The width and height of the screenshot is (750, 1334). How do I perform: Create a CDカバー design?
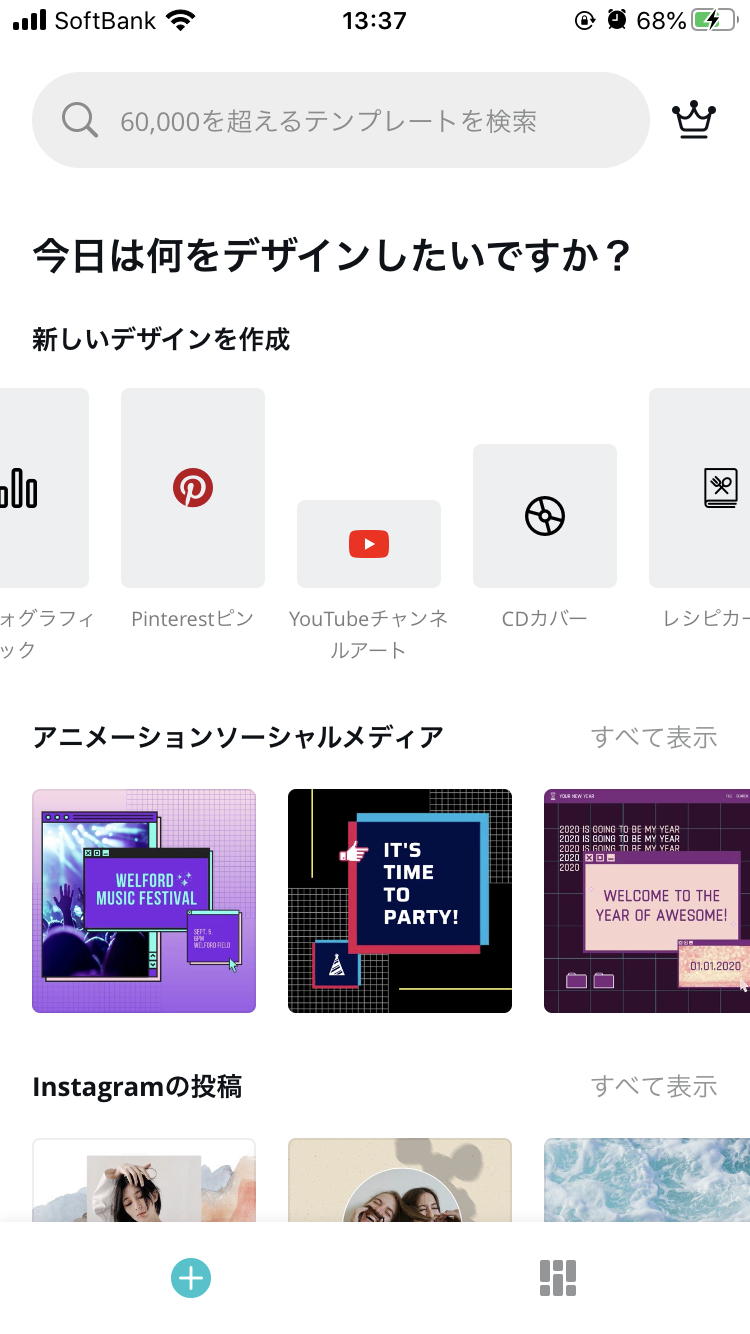click(x=545, y=516)
